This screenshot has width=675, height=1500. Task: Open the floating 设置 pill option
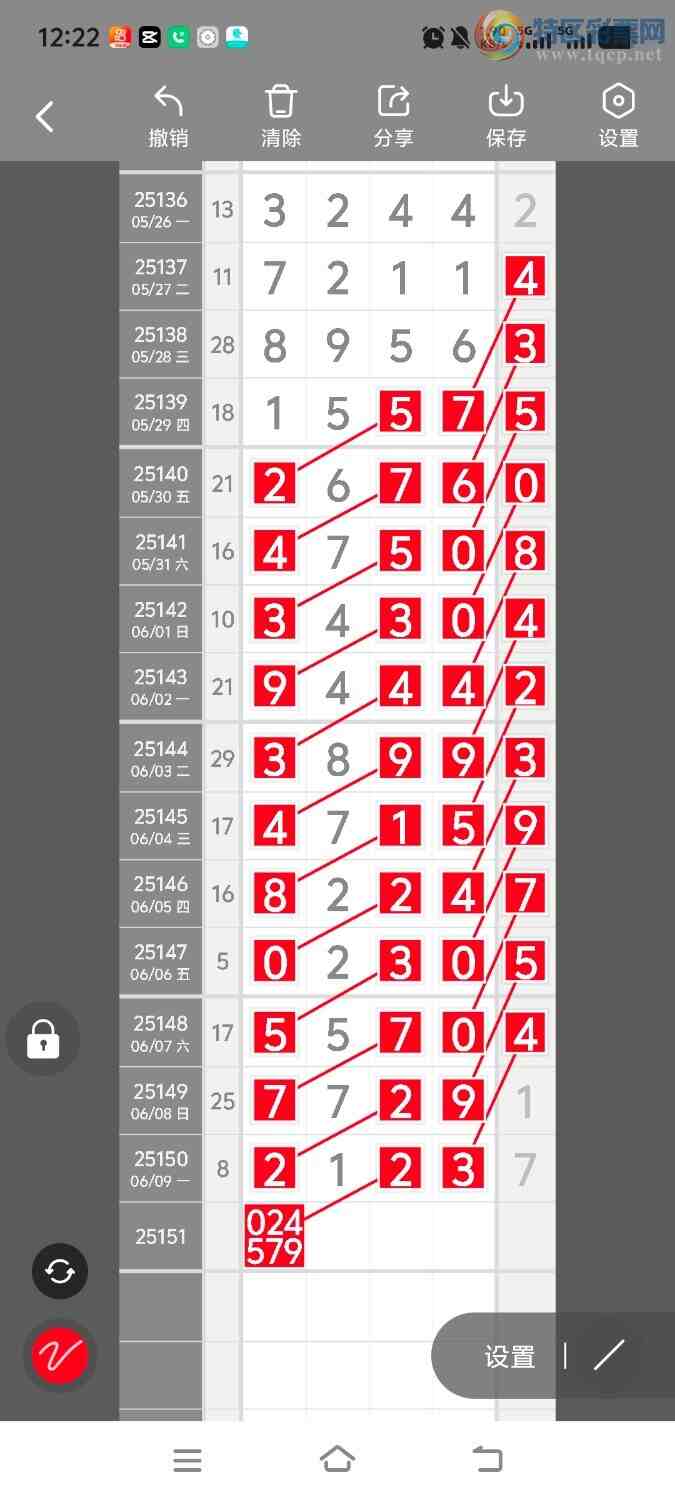510,1356
